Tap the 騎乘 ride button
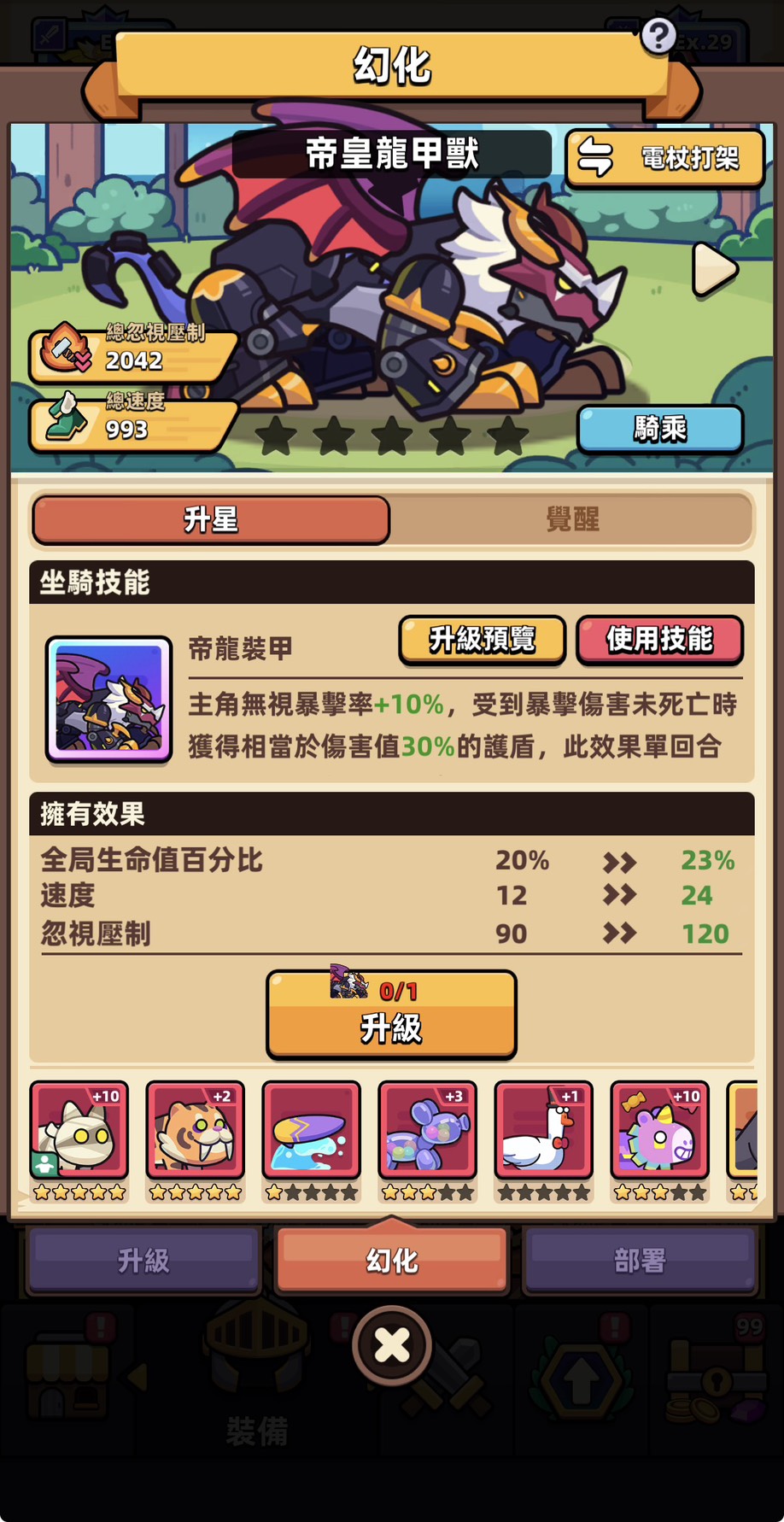Image resolution: width=784 pixels, height=1522 pixels. point(660,428)
